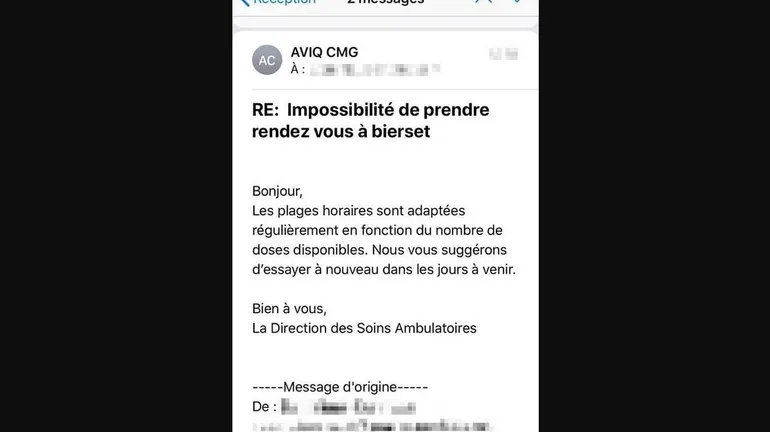
Task: Go back to the Réception mailbox
Action: pyautogui.click(x=277, y=3)
